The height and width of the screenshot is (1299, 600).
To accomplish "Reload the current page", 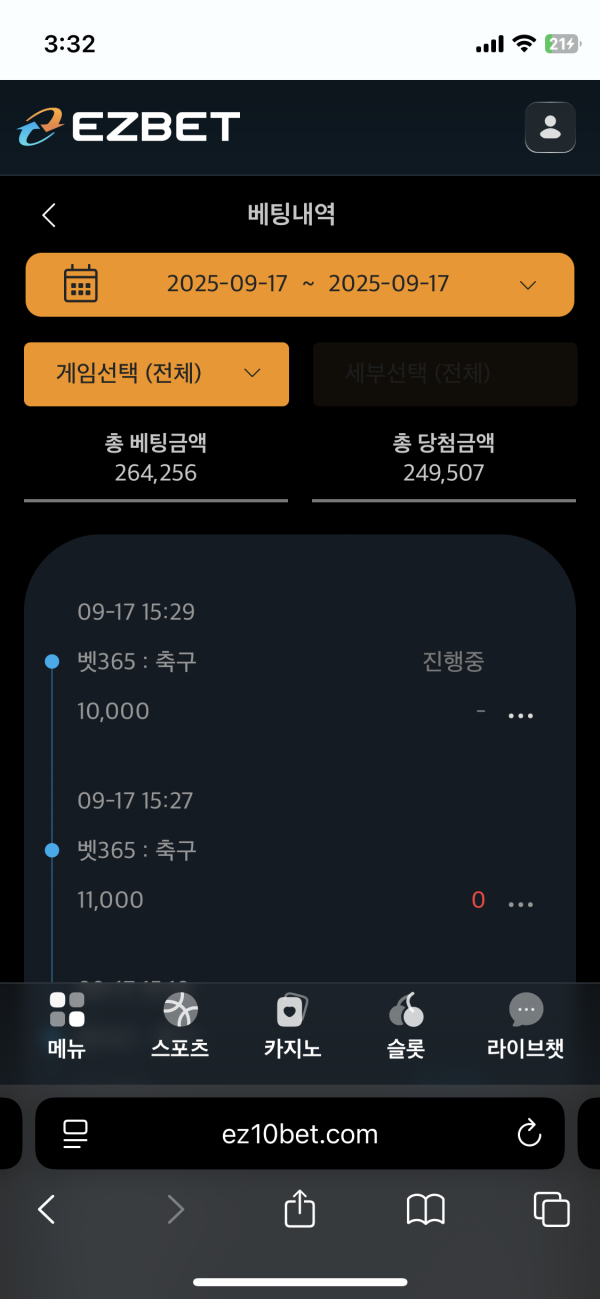I will coord(528,1134).
